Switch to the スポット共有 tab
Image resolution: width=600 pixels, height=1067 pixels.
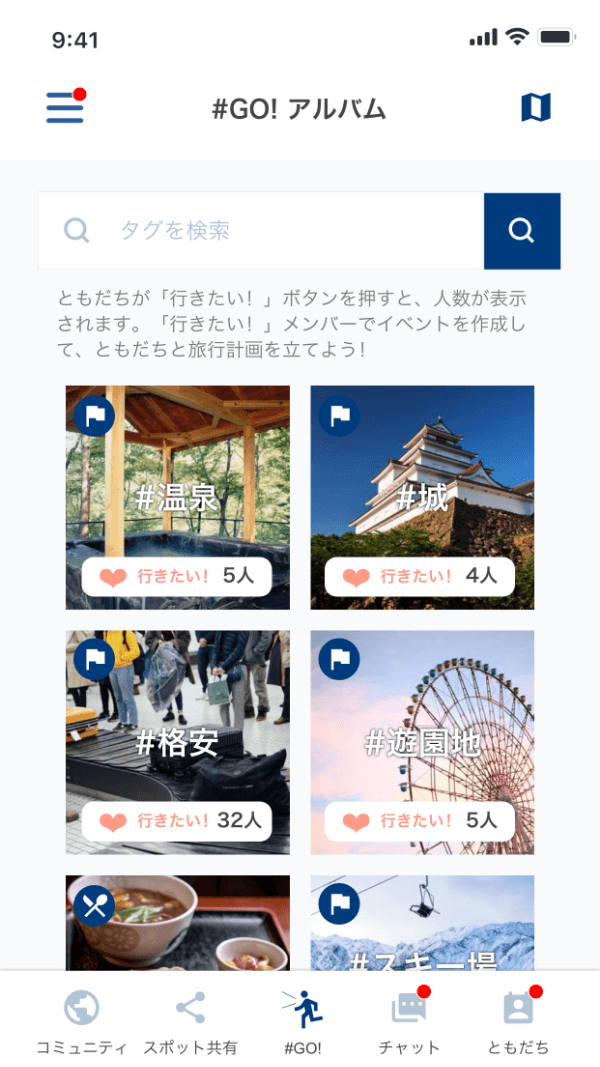pyautogui.click(x=190, y=1020)
